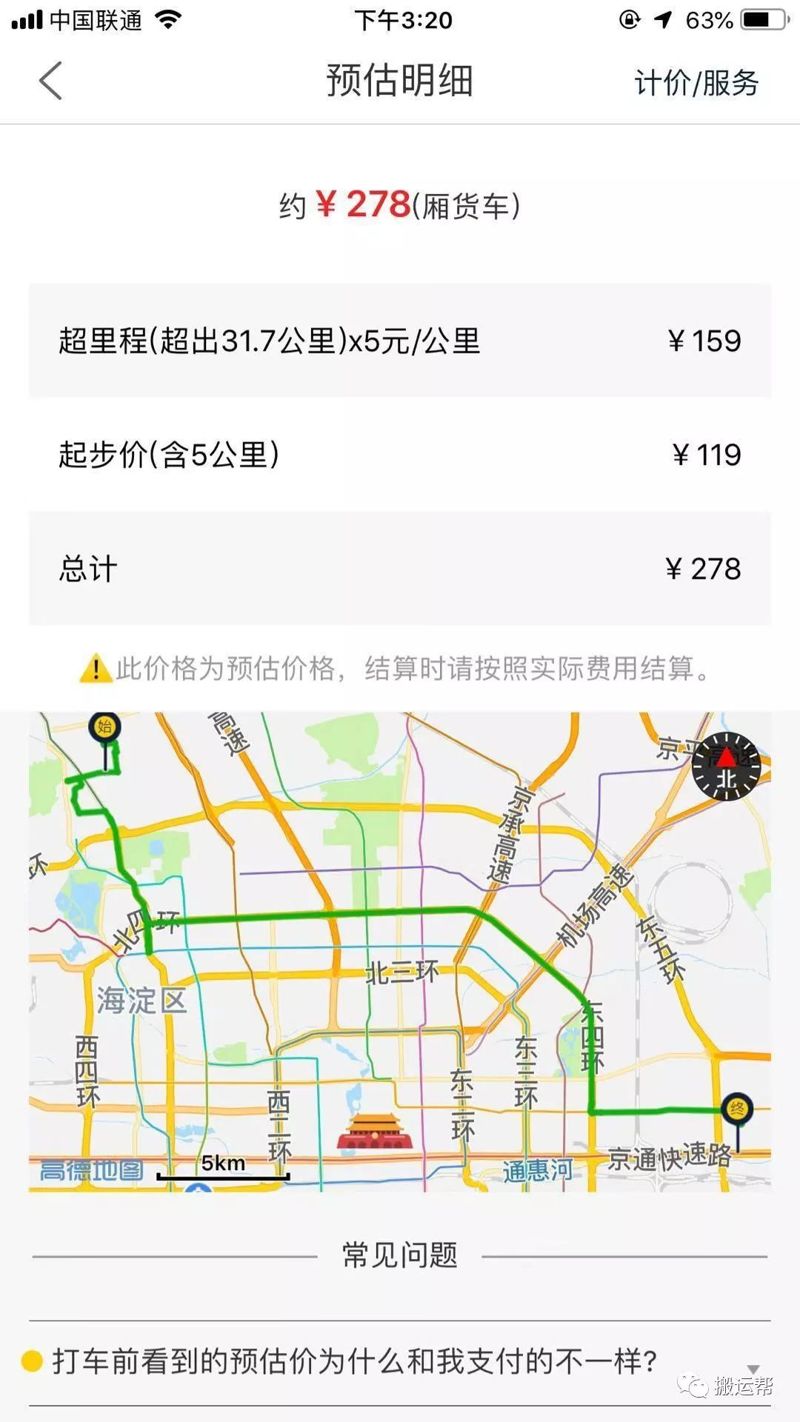Tap the orientation lock icon in status bar
Viewport: 800px width, 1422px height.
click(628, 18)
